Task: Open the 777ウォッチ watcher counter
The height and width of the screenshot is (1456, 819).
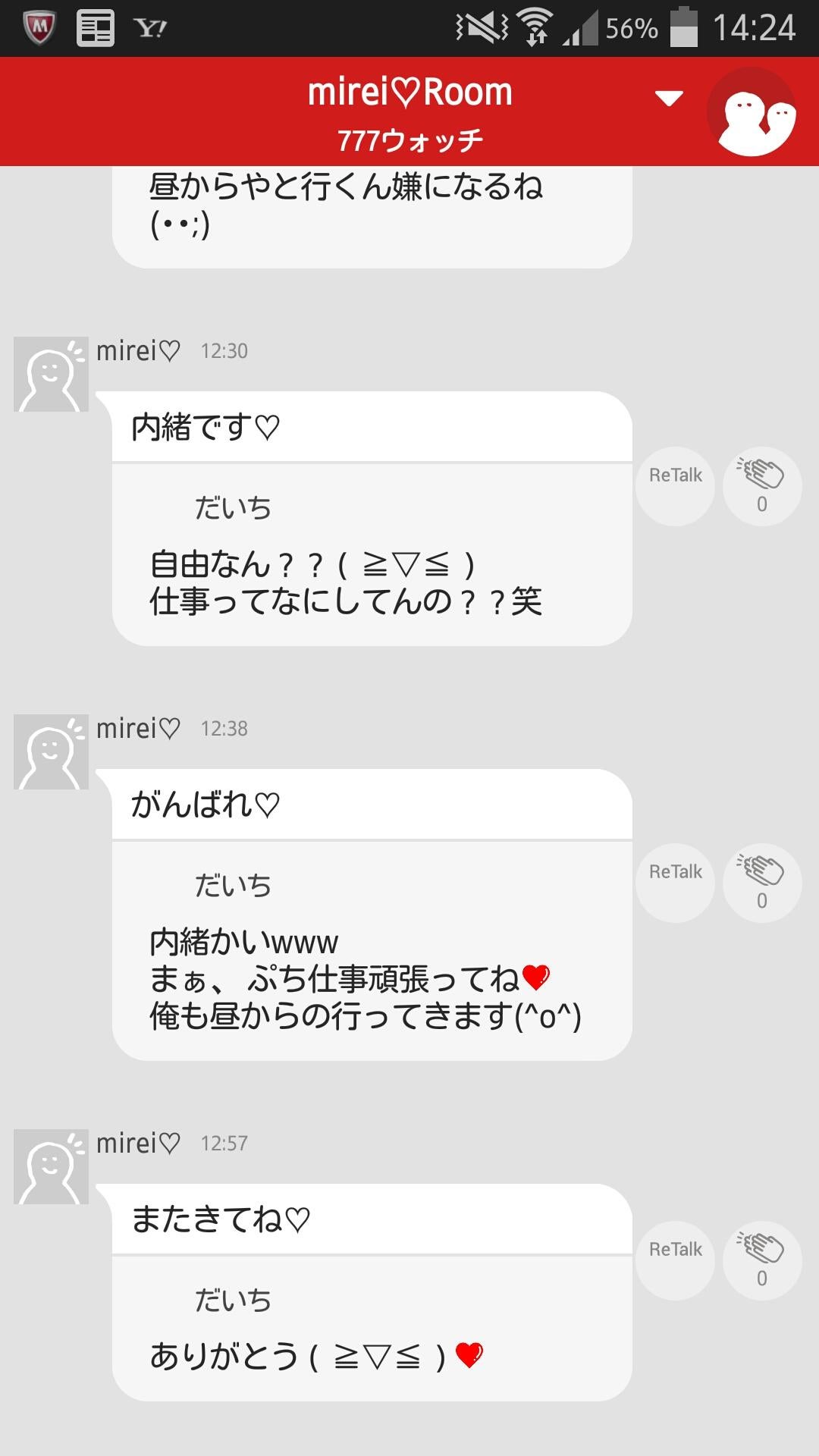Action: click(x=409, y=139)
